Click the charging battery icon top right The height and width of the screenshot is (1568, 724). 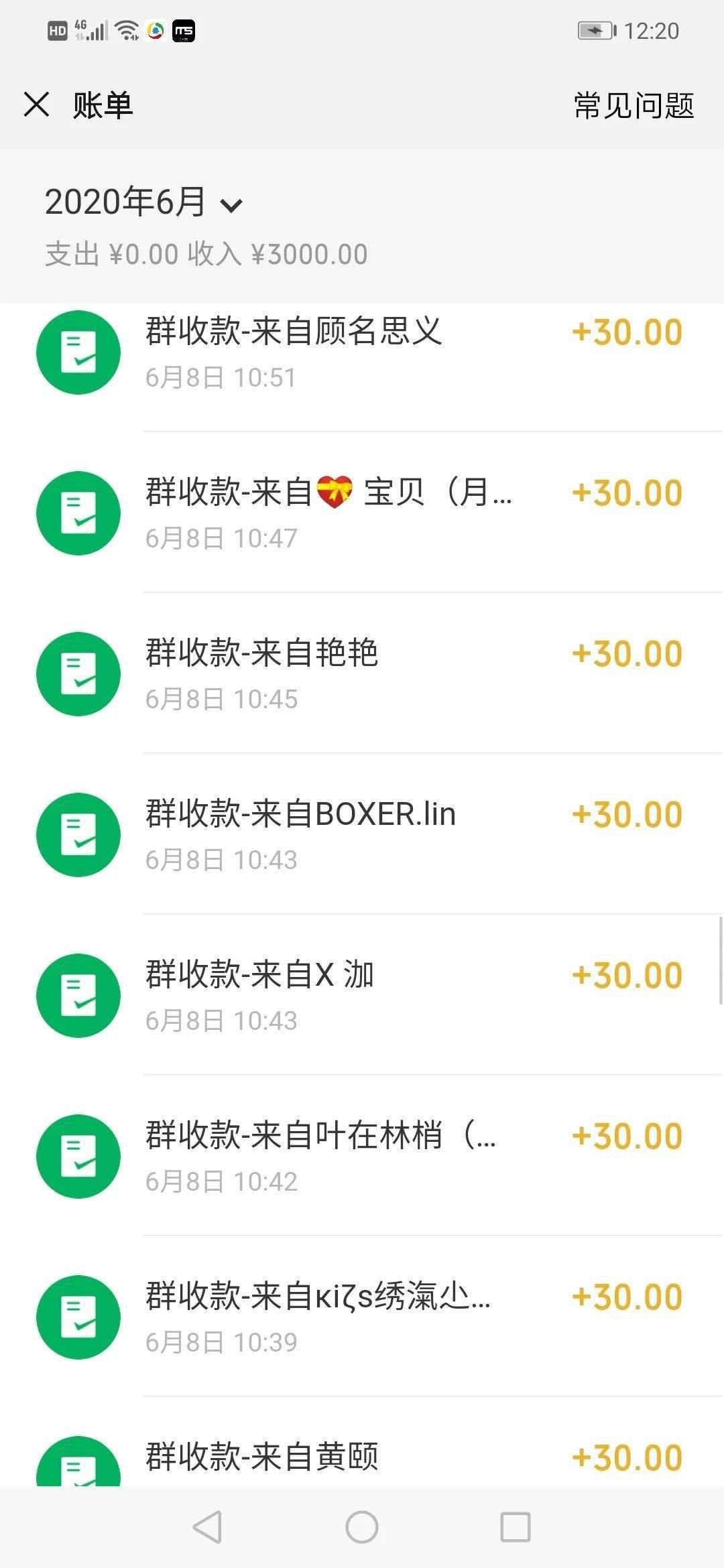click(597, 29)
